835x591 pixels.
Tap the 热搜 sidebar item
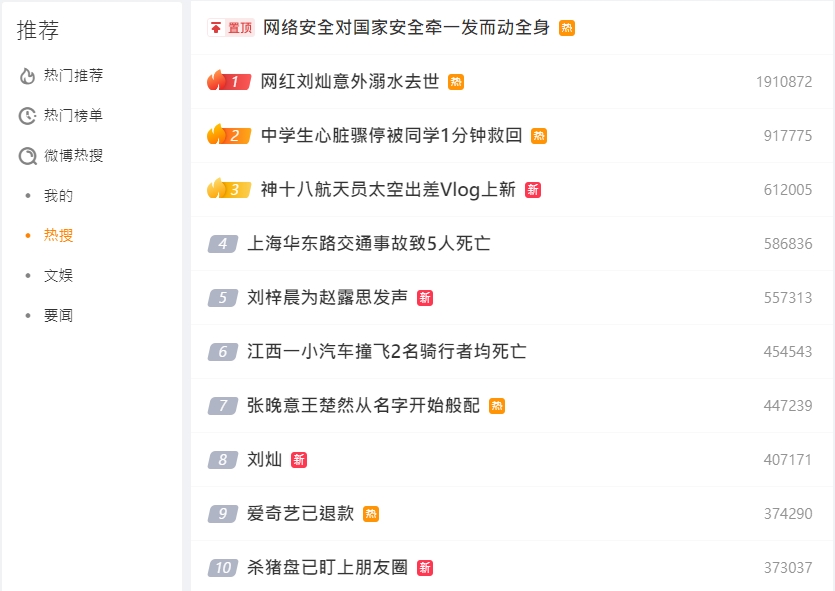click(58, 235)
